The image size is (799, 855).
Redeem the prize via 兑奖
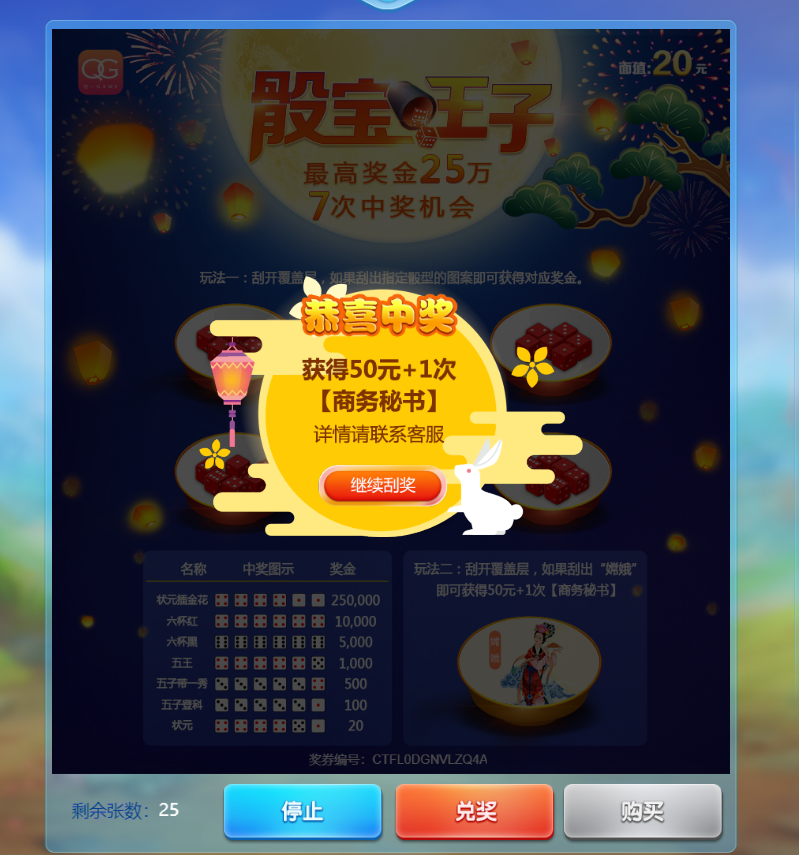click(x=475, y=811)
